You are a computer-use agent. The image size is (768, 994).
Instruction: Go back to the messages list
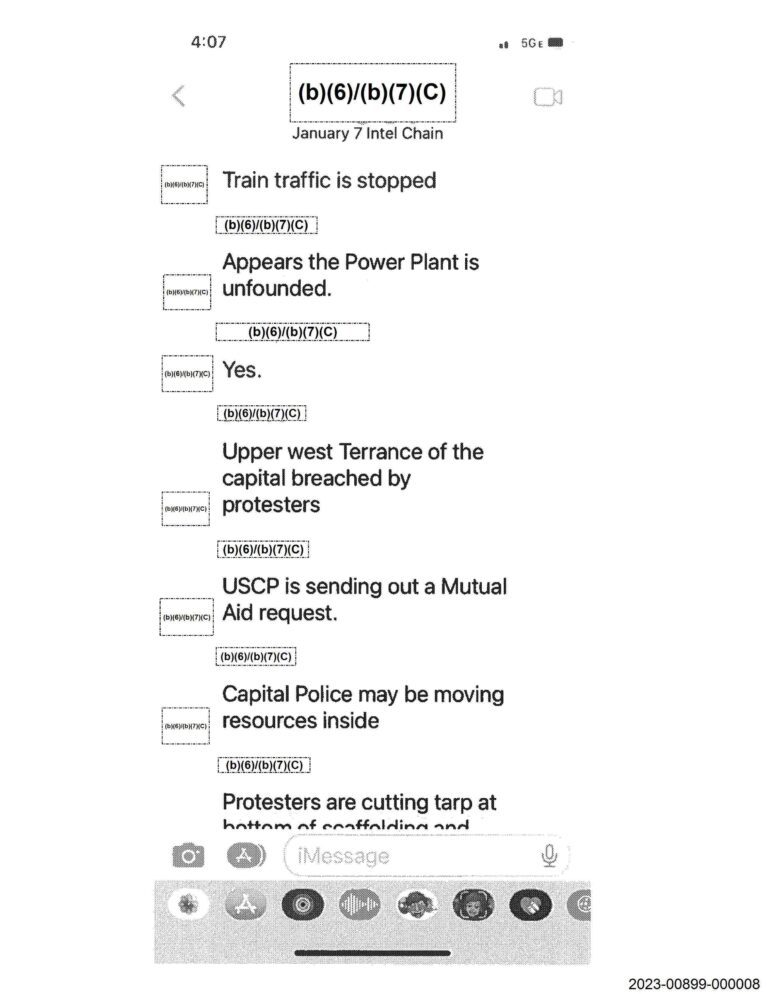tap(178, 96)
